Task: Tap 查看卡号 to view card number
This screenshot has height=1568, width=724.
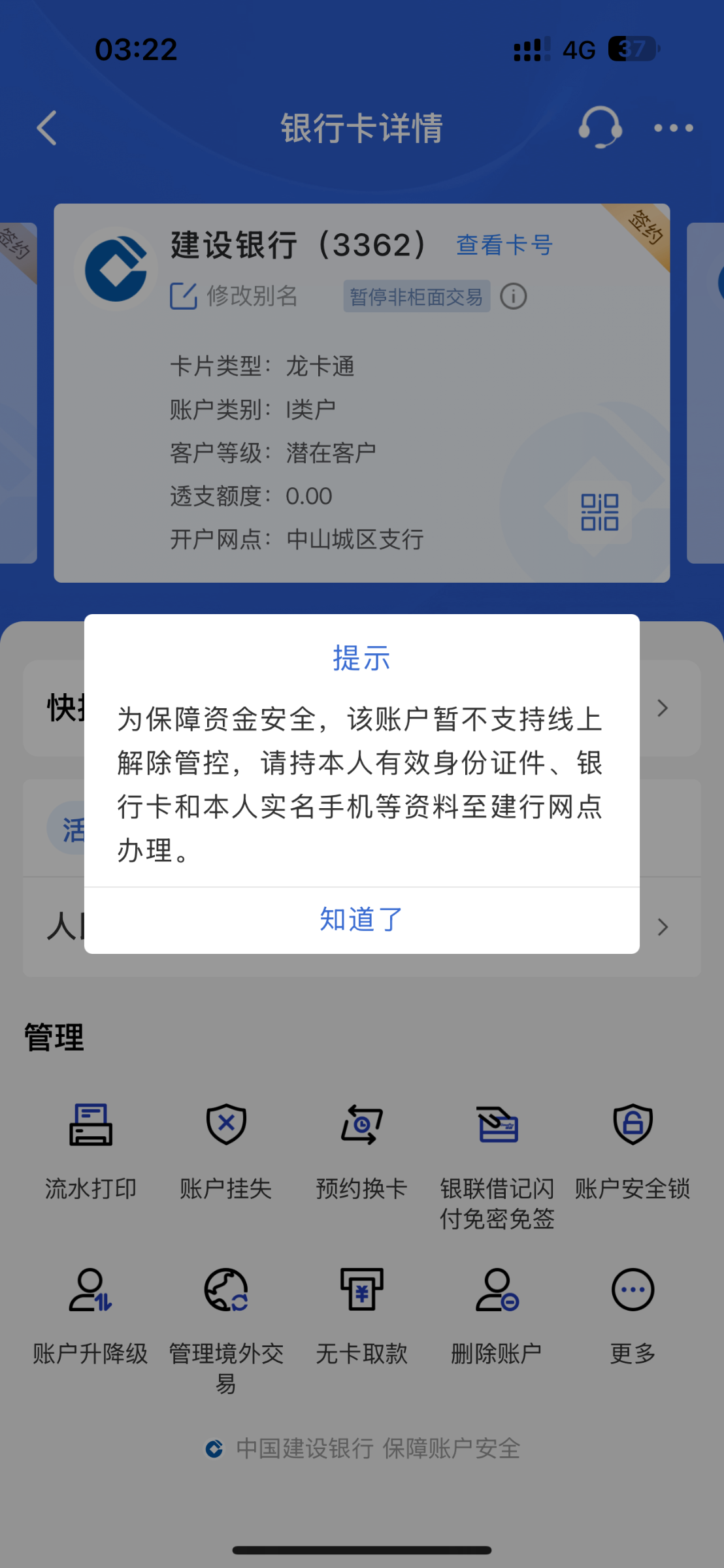Action: [504, 245]
